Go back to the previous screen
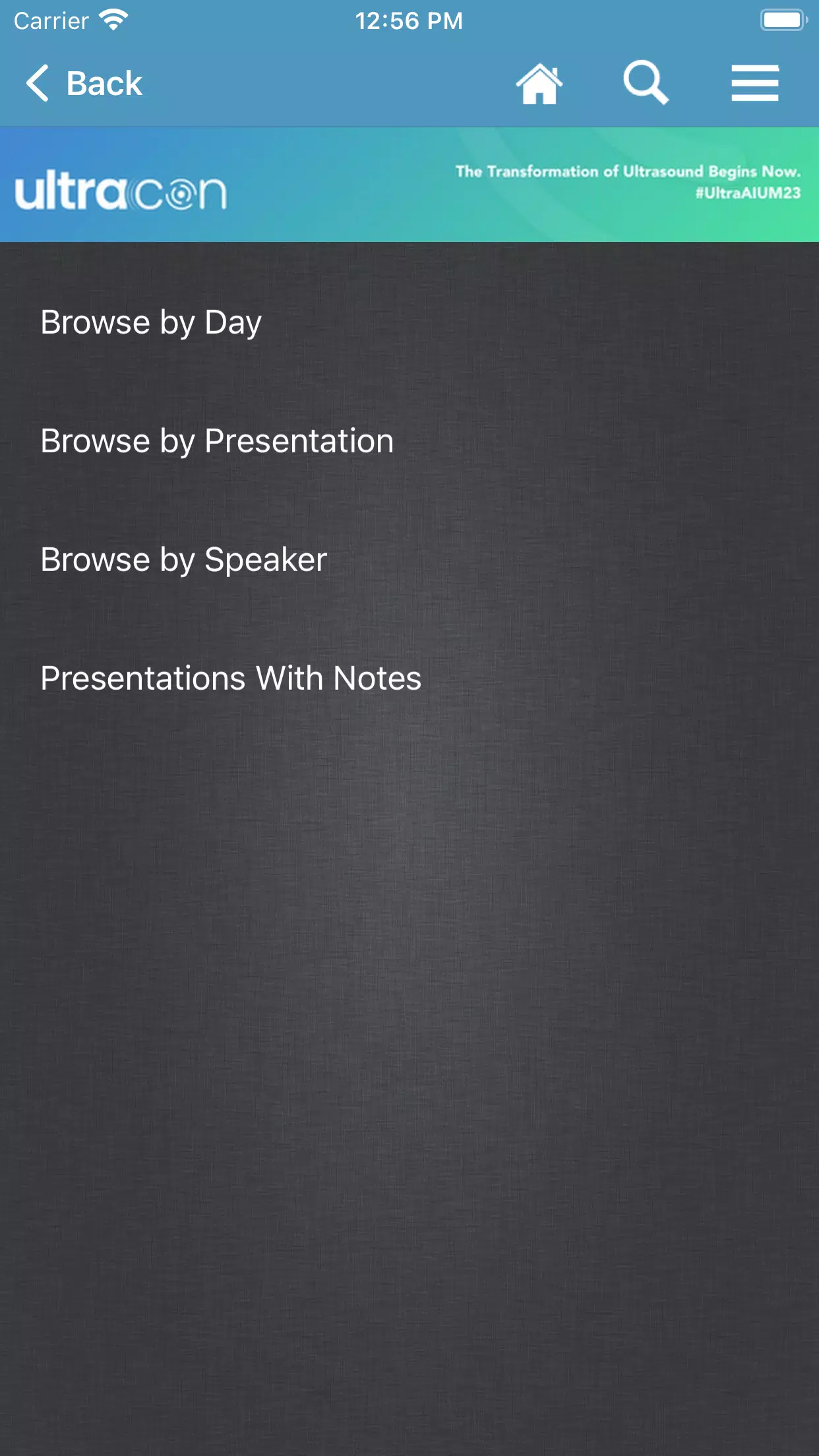 point(84,84)
